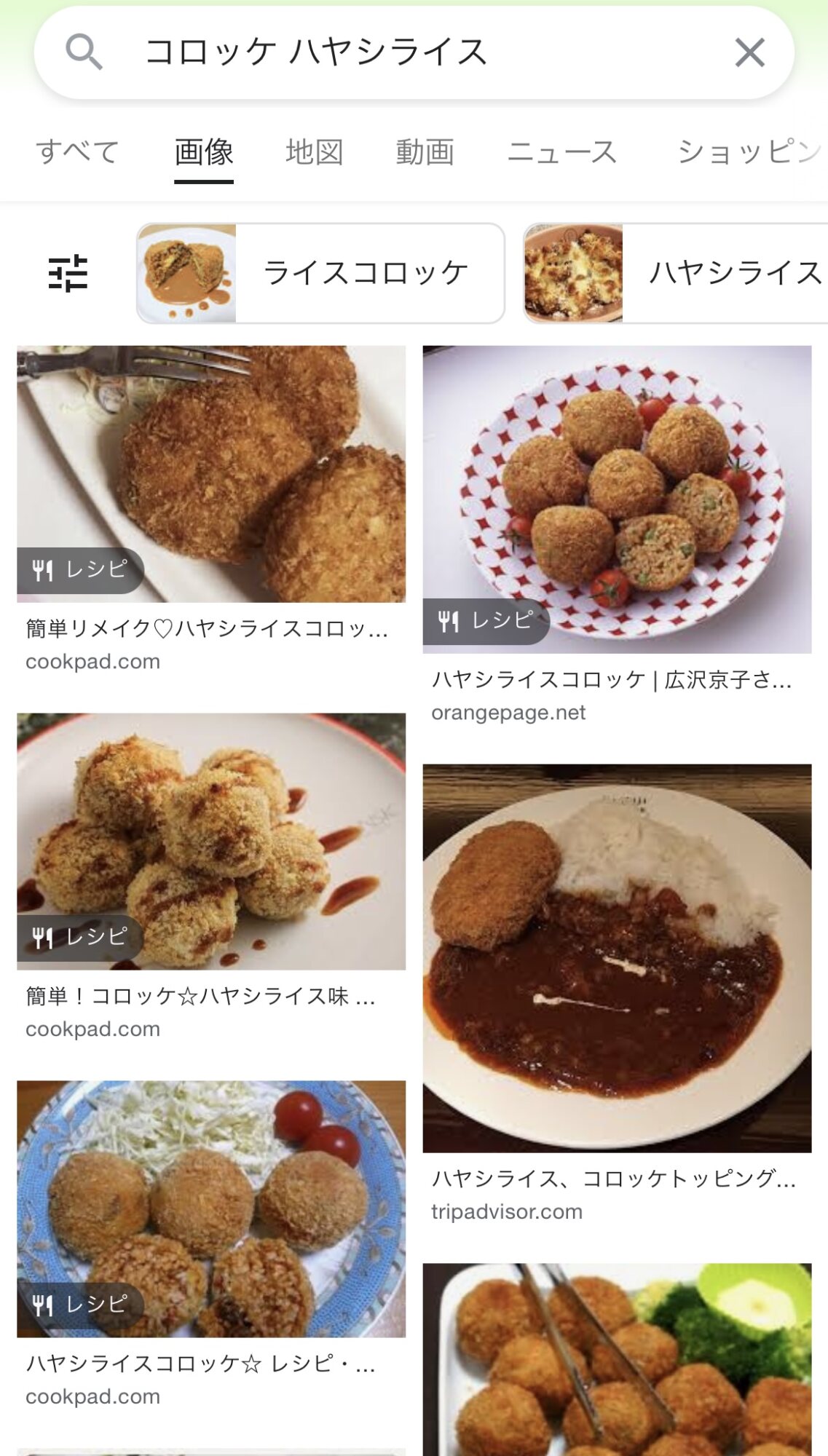The width and height of the screenshot is (828, 1456).
Task: Clear the search query text
Action: tap(749, 53)
